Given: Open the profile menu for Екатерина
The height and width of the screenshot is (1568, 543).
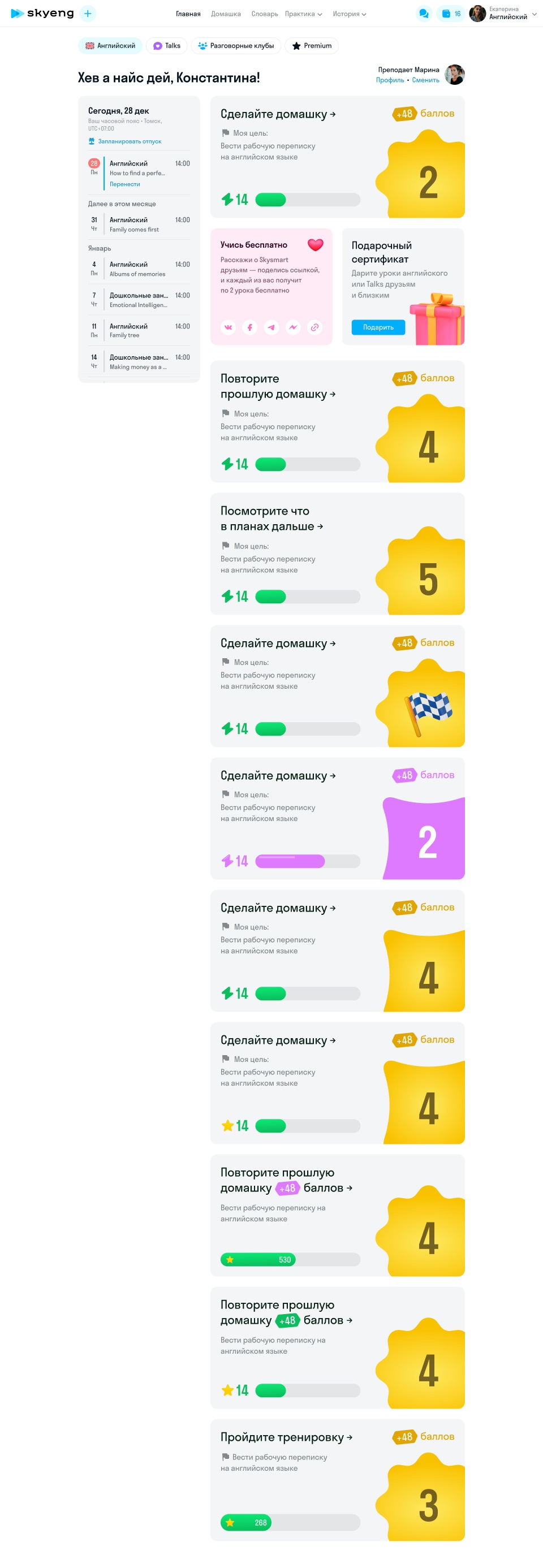Looking at the screenshot, I should [x=504, y=14].
